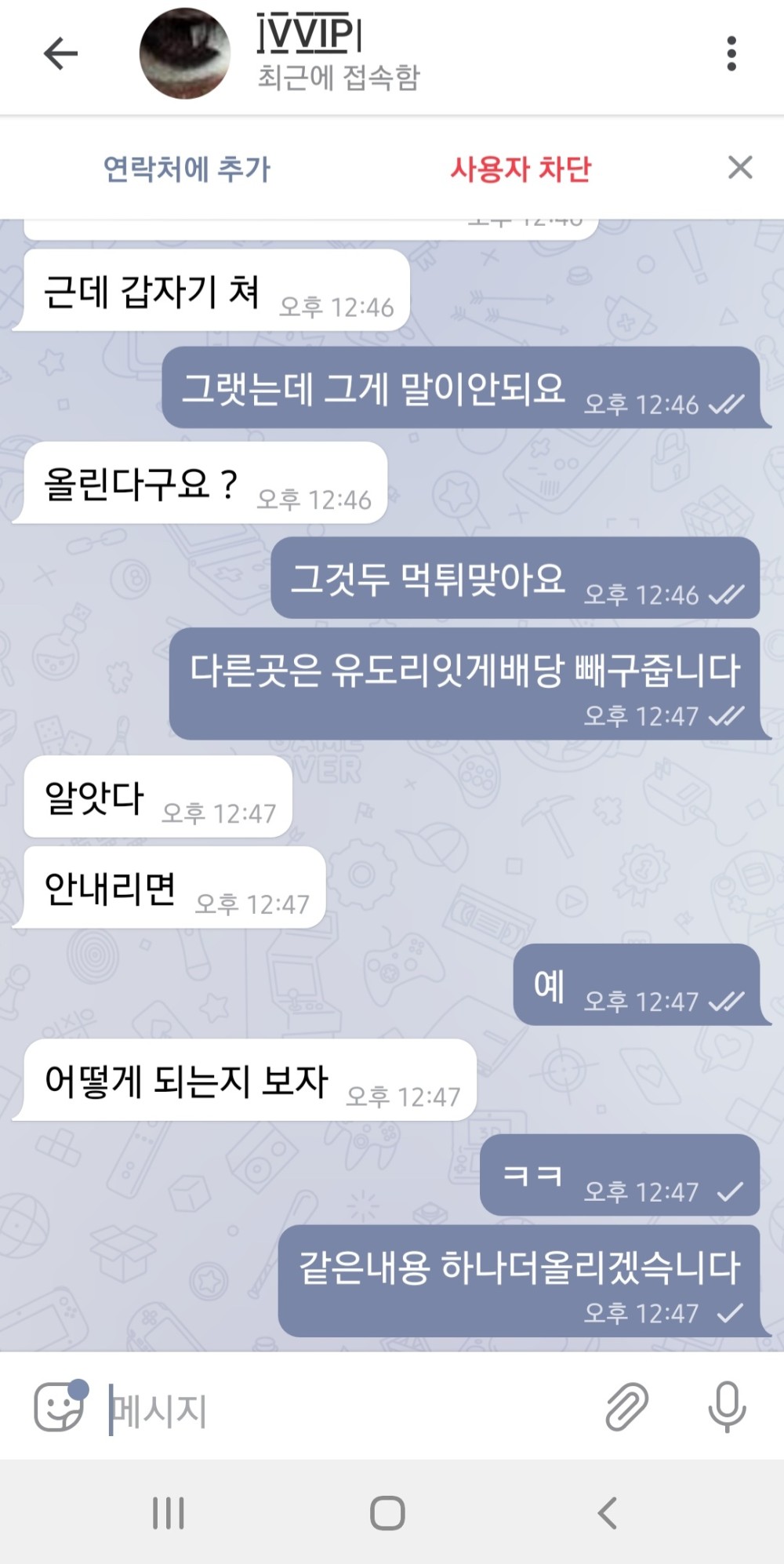The height and width of the screenshot is (1564, 784).
Task: Tap the microphone to record voice
Action: pos(727,1407)
